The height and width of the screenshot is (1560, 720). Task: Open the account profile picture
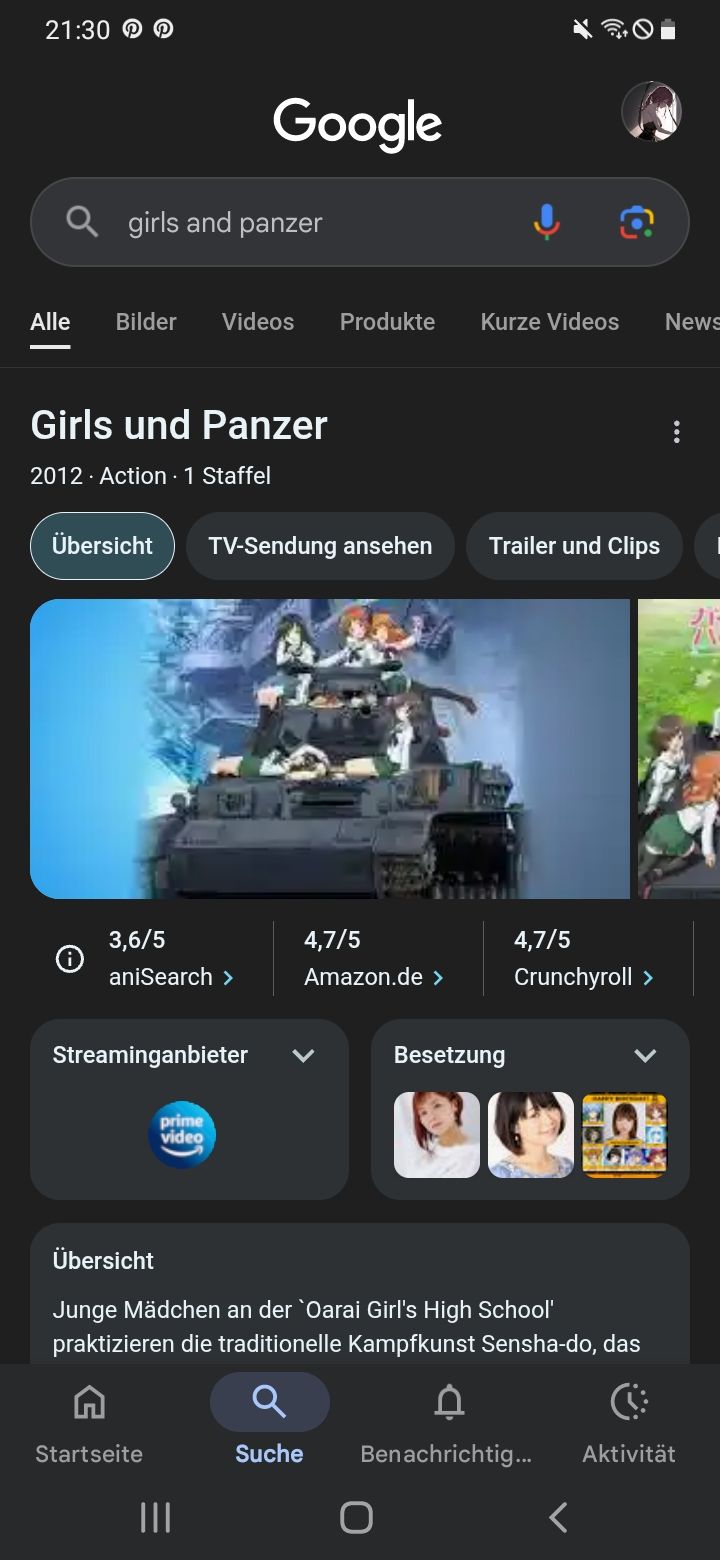(651, 111)
